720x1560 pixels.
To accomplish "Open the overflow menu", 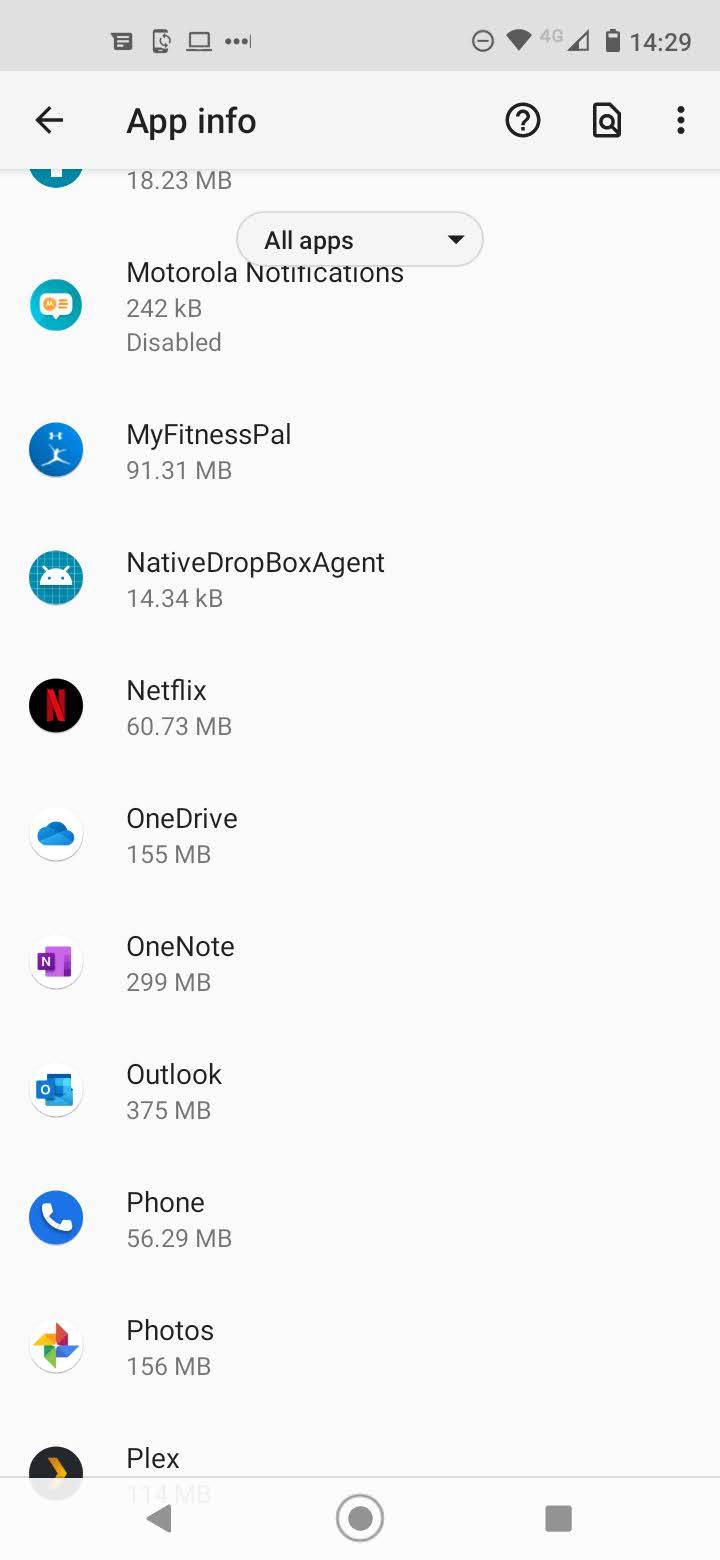I will (x=680, y=121).
